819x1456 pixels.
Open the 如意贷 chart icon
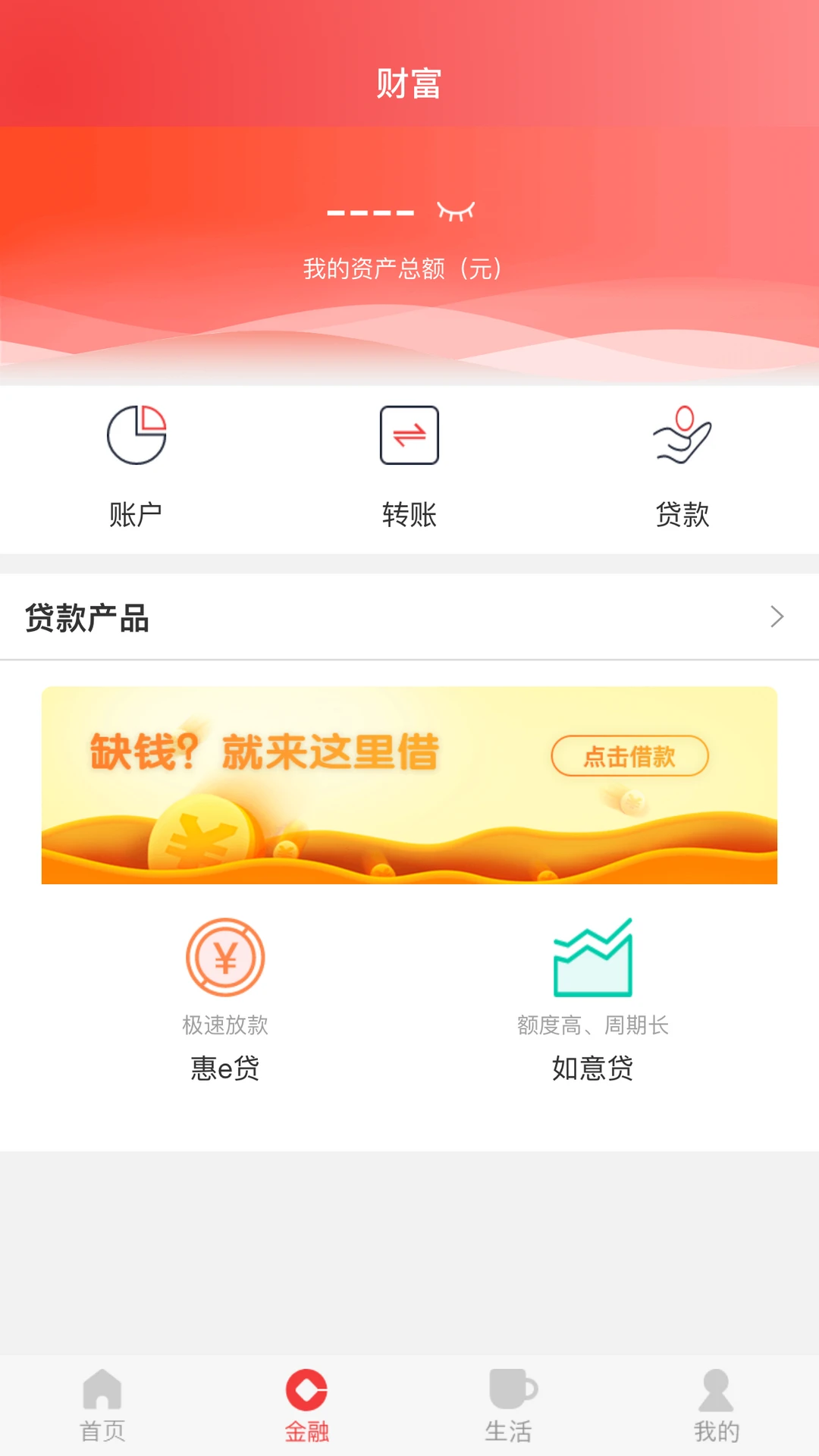592,956
